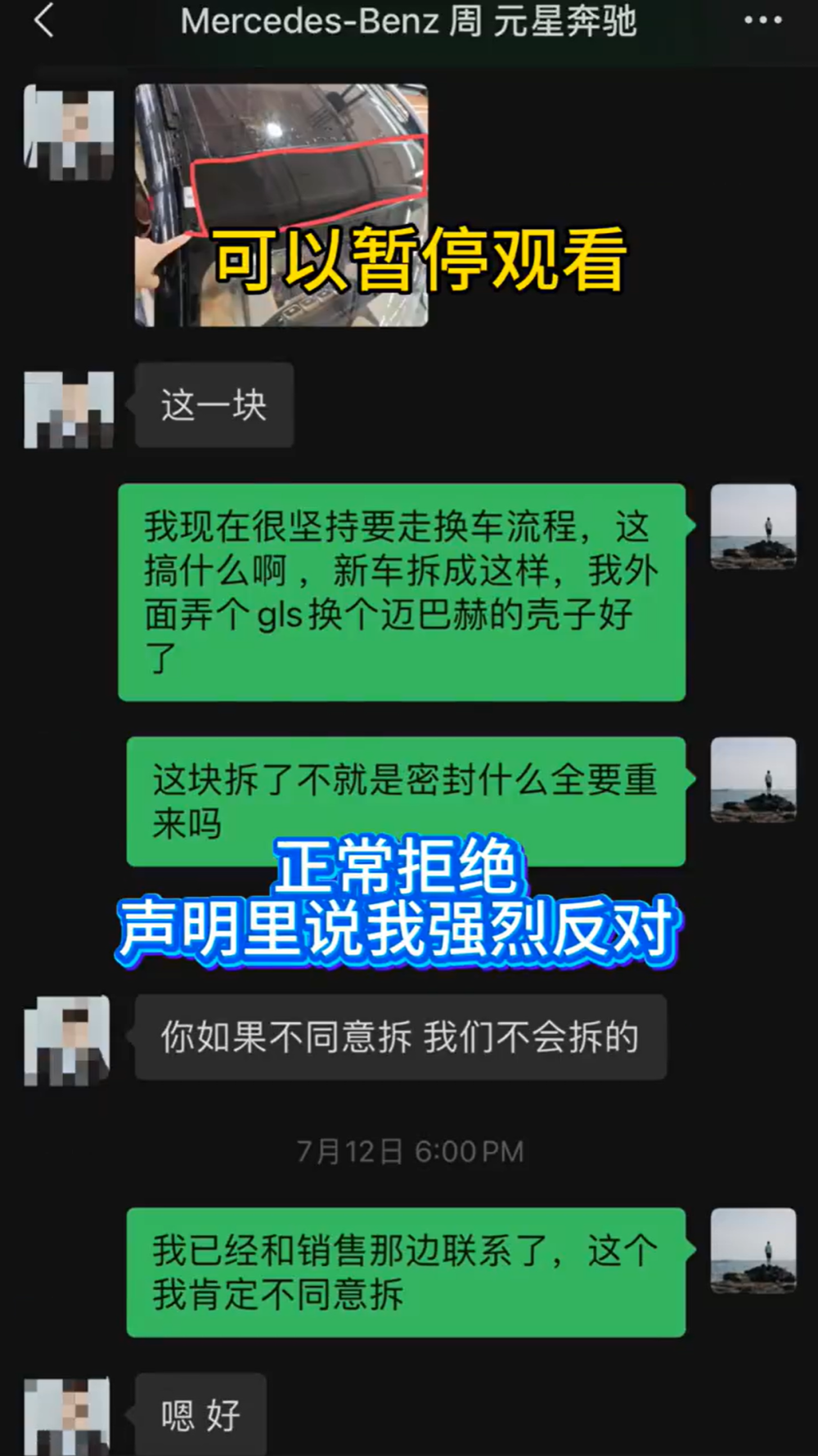Tap the avatar next to '嗯 好' reply
This screenshot has width=818, height=1456.
click(x=70, y=1414)
